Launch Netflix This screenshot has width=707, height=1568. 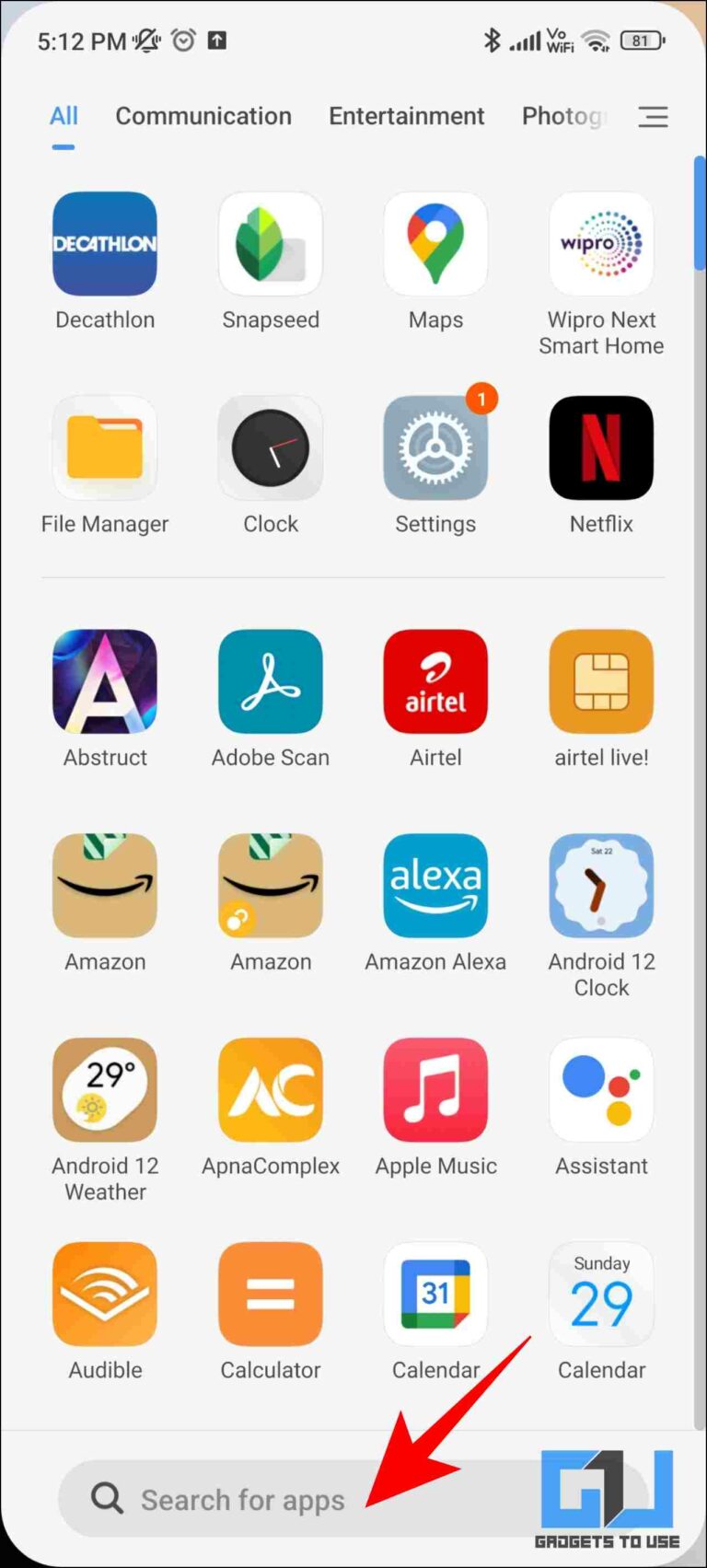601,447
